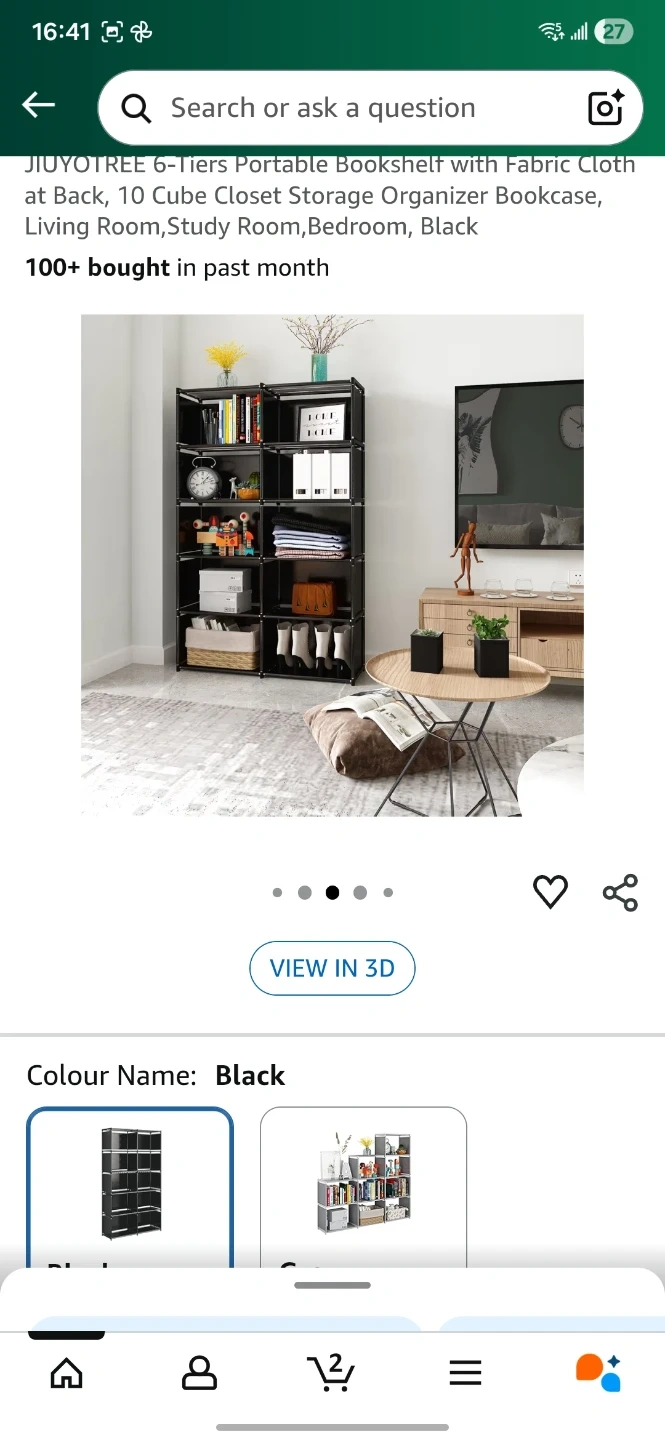Tap the bottom sheet drag handle

click(x=332, y=1285)
